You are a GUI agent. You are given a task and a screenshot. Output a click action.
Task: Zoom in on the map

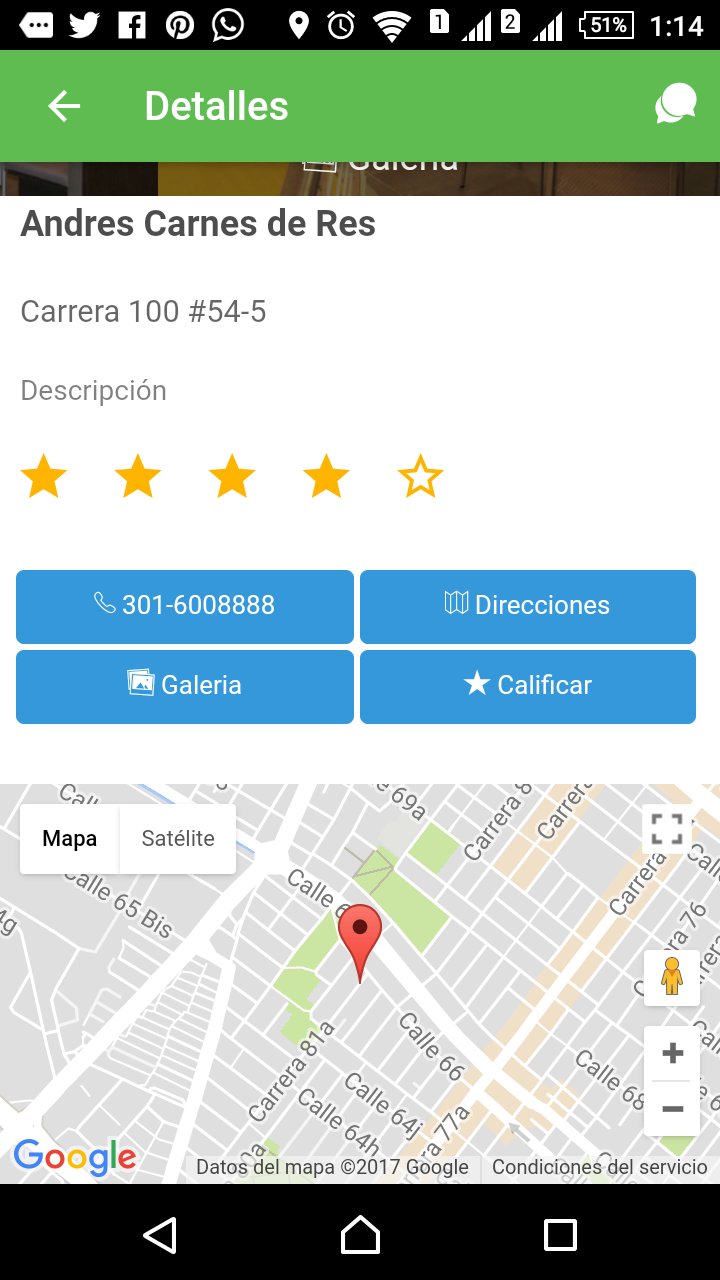tap(672, 1053)
